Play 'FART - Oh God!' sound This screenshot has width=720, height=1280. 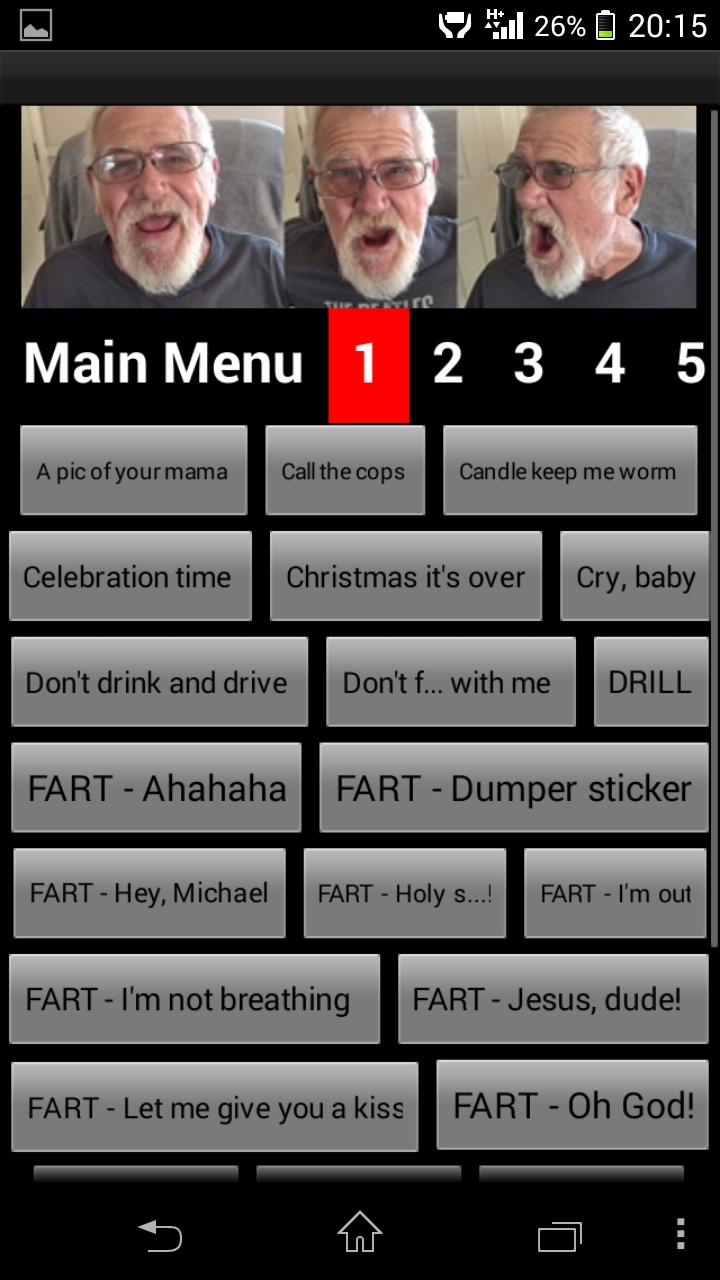coord(573,1105)
